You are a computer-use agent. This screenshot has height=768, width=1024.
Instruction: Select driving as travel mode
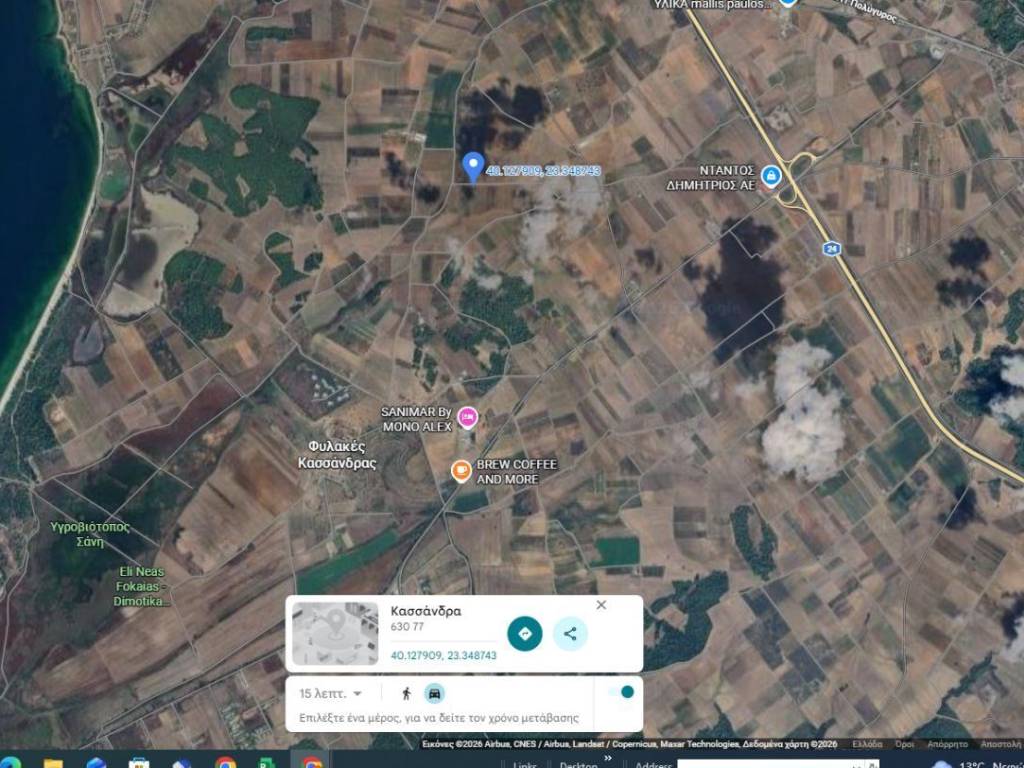(435, 693)
